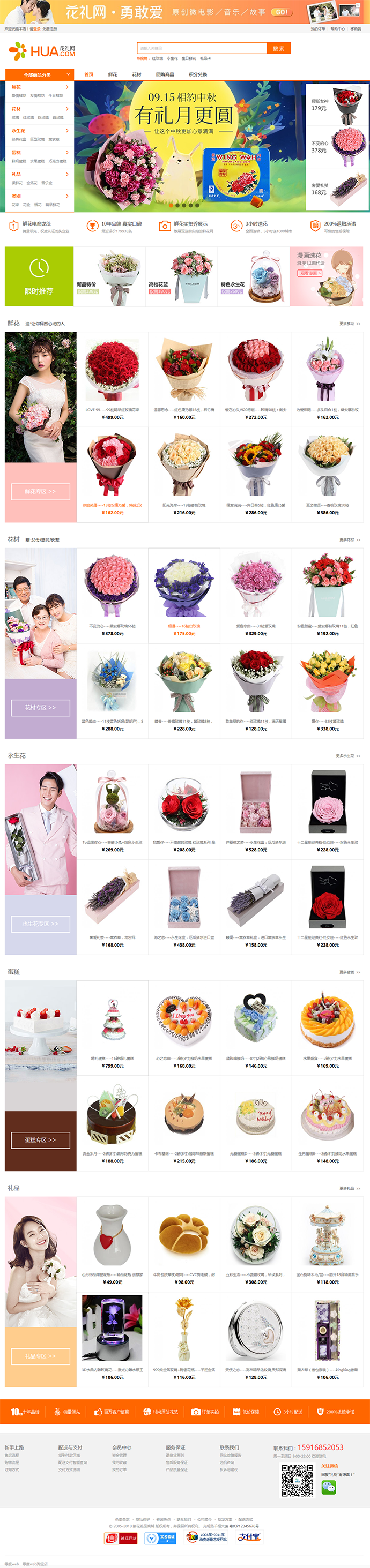Enter the 蛋糕专区 section button
This screenshot has height=1568, width=370.
[x=40, y=1139]
